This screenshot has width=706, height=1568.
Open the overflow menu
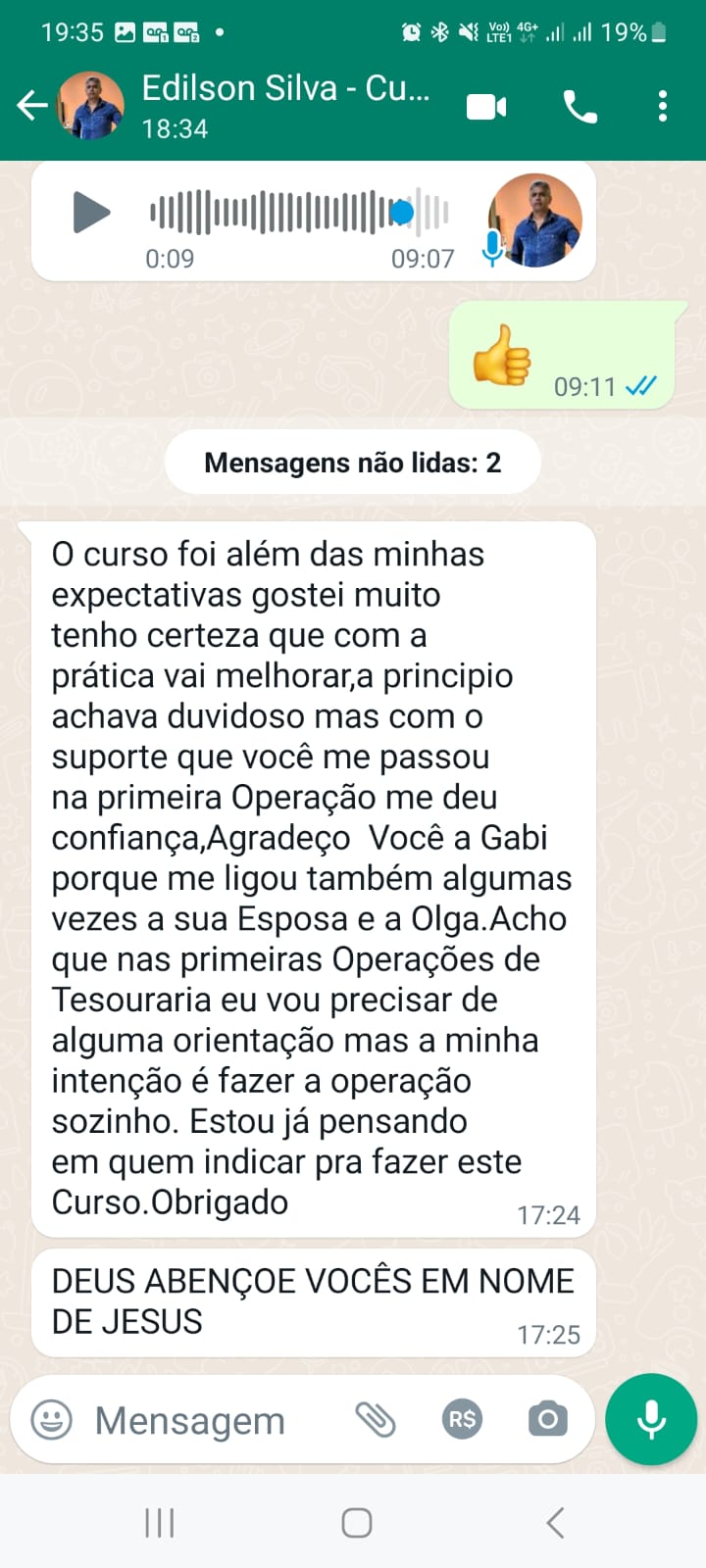click(x=663, y=106)
